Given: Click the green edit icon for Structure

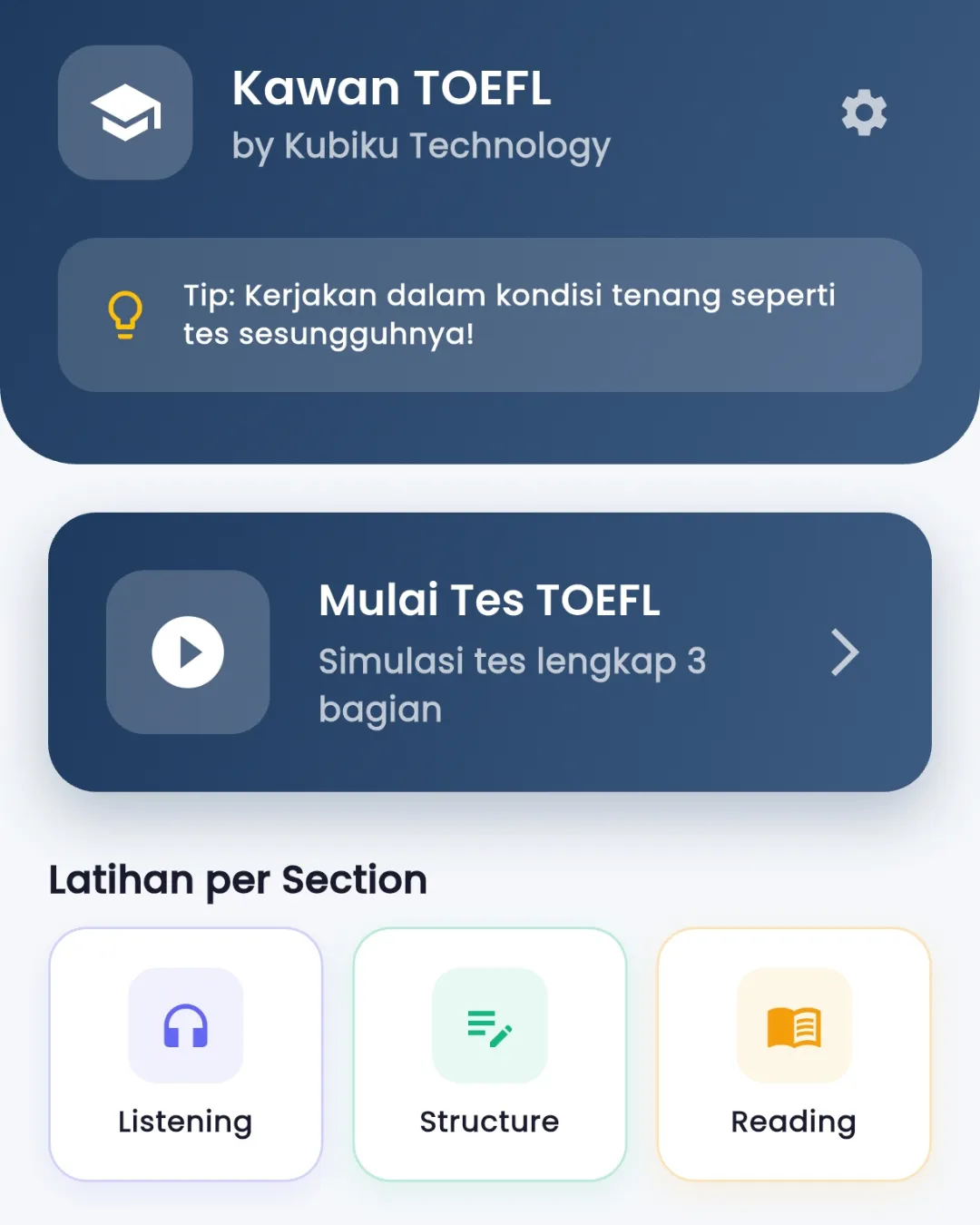Looking at the screenshot, I should click(x=489, y=1025).
